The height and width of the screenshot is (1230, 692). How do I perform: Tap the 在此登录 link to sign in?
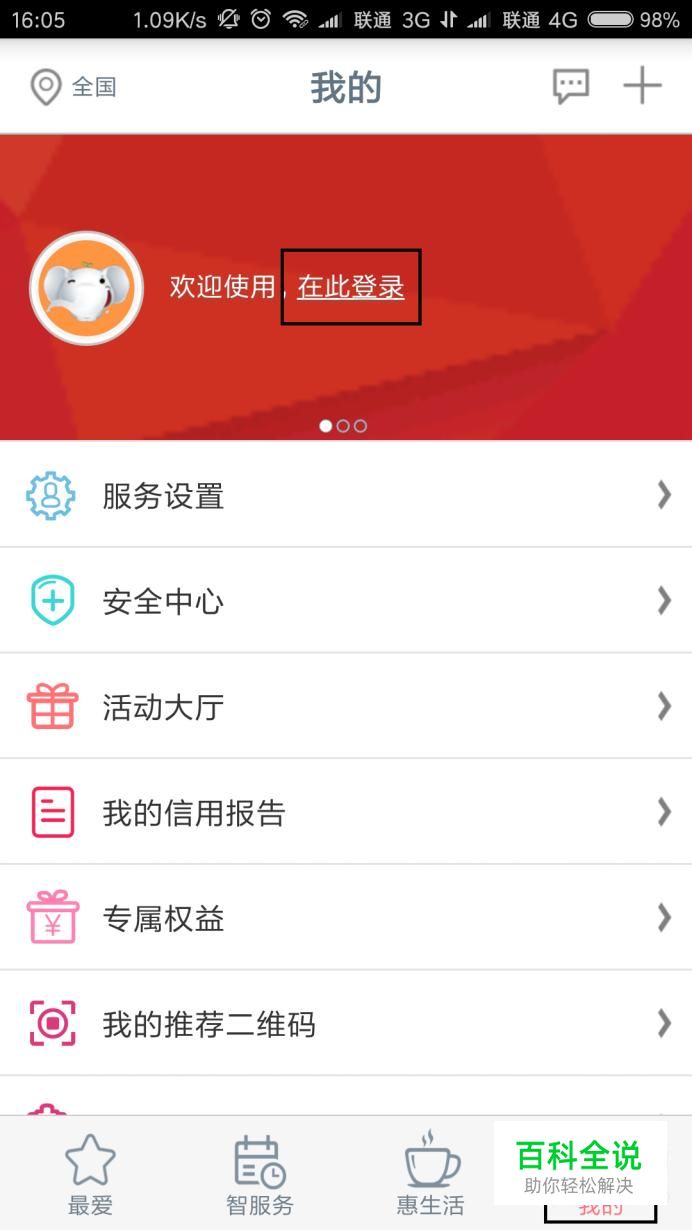click(x=350, y=287)
